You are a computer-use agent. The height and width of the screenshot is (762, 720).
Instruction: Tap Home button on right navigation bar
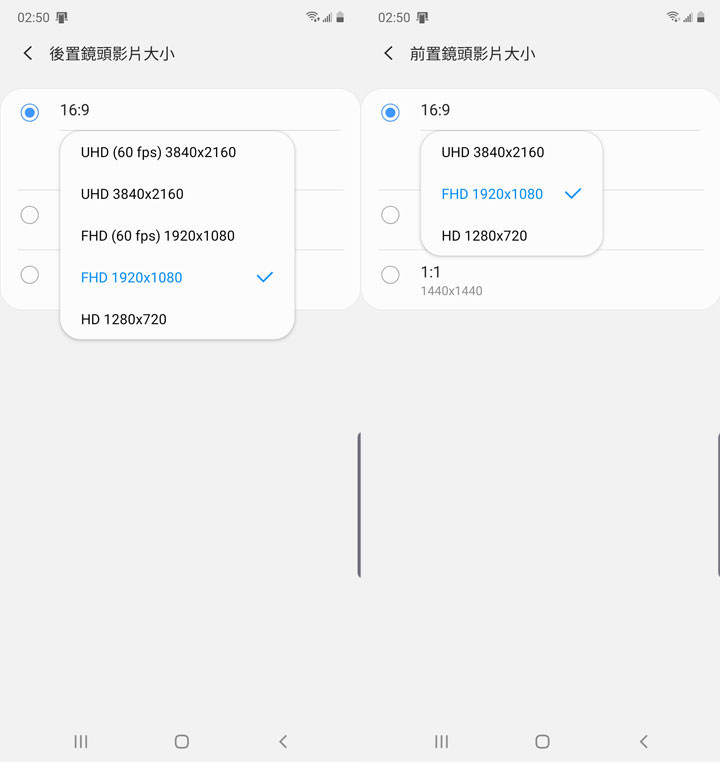tap(541, 742)
